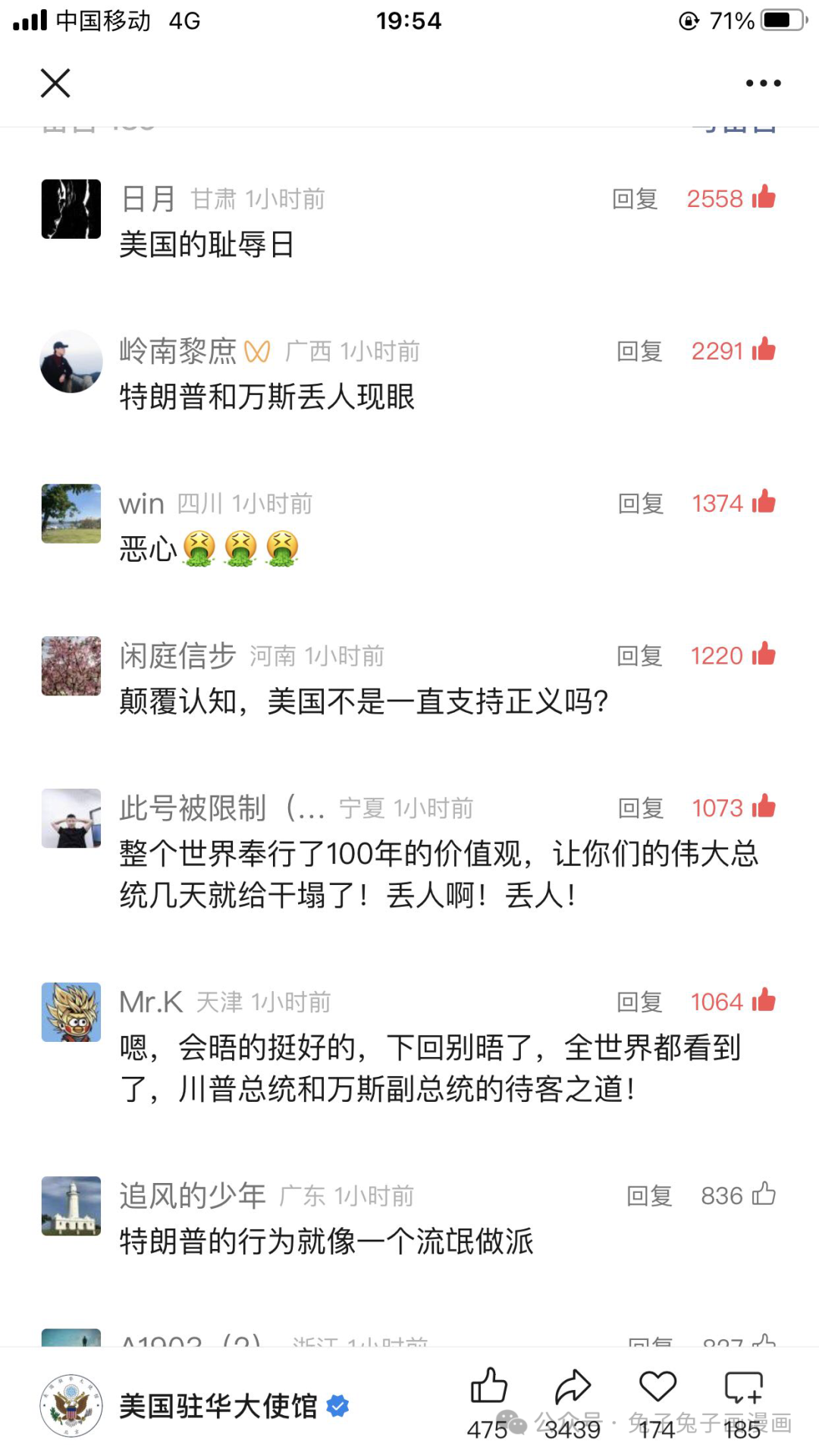The image size is (819, 1456).
Task: Reply to 闲庭信步's comment
Action: (639, 657)
